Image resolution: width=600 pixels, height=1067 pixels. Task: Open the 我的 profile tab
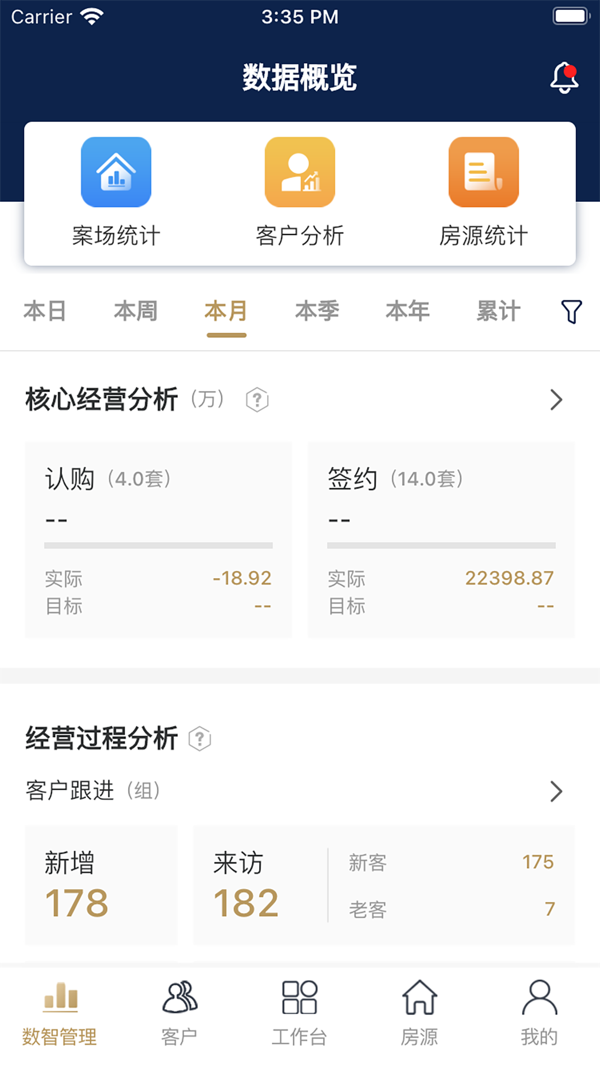(539, 1012)
